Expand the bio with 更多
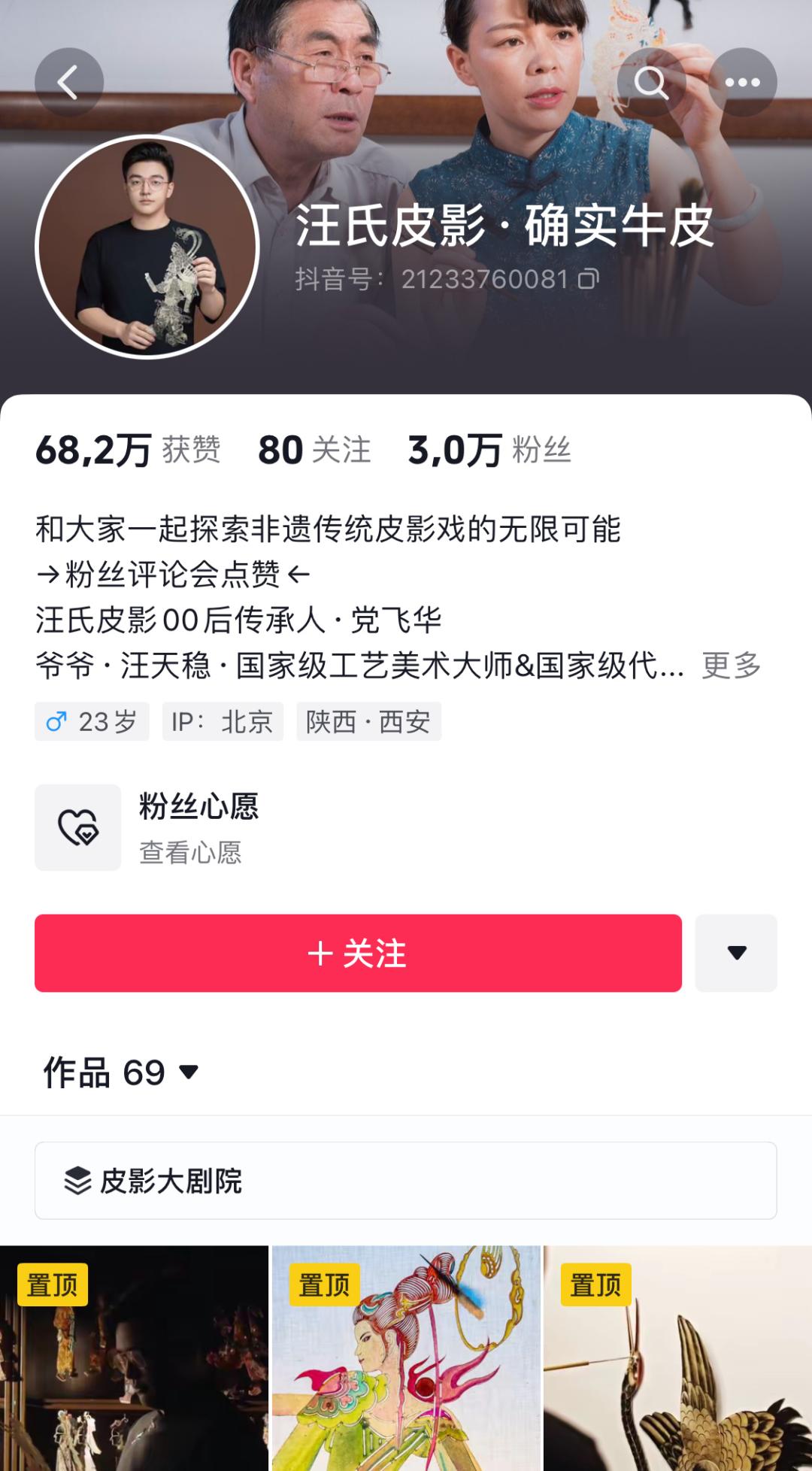Image resolution: width=812 pixels, height=1471 pixels. (x=731, y=666)
